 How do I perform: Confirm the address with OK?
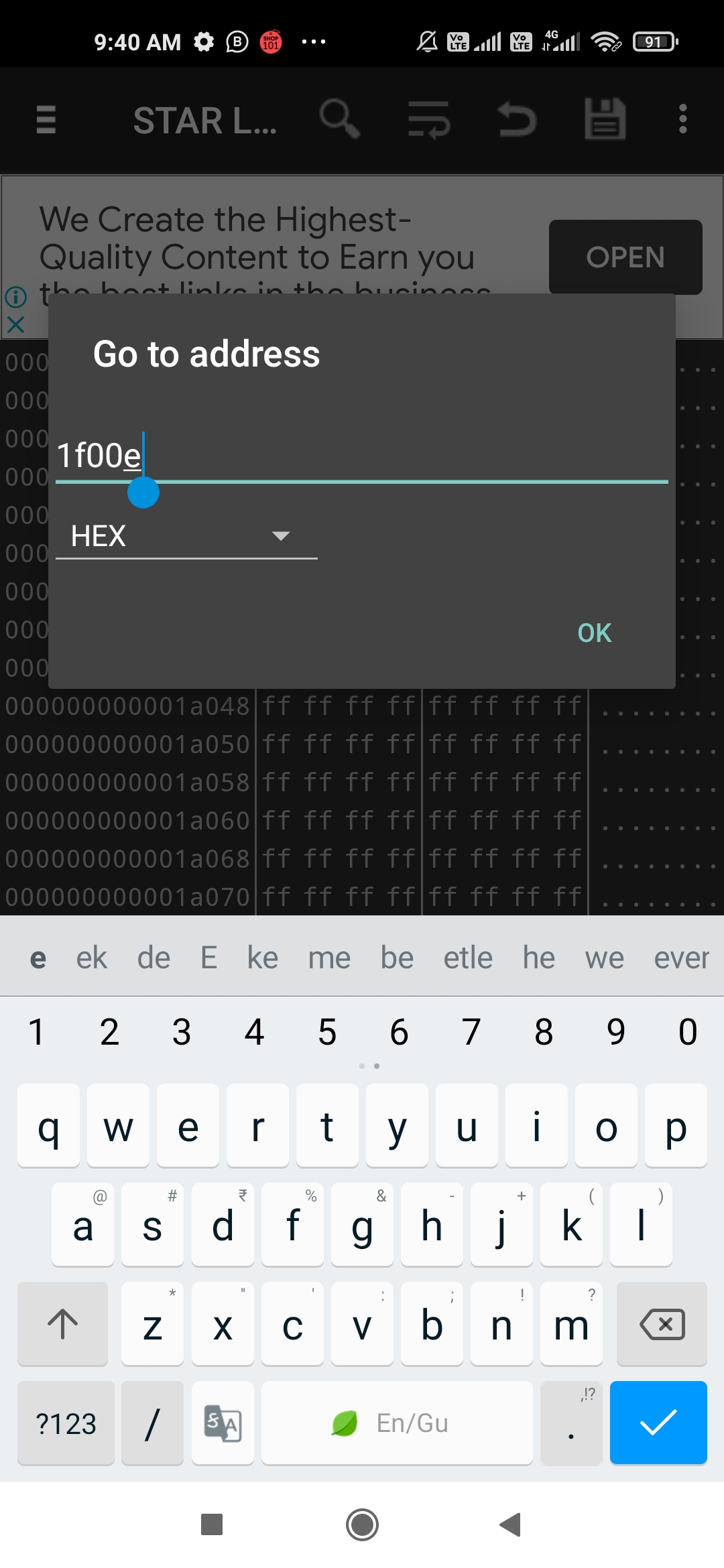[594, 633]
